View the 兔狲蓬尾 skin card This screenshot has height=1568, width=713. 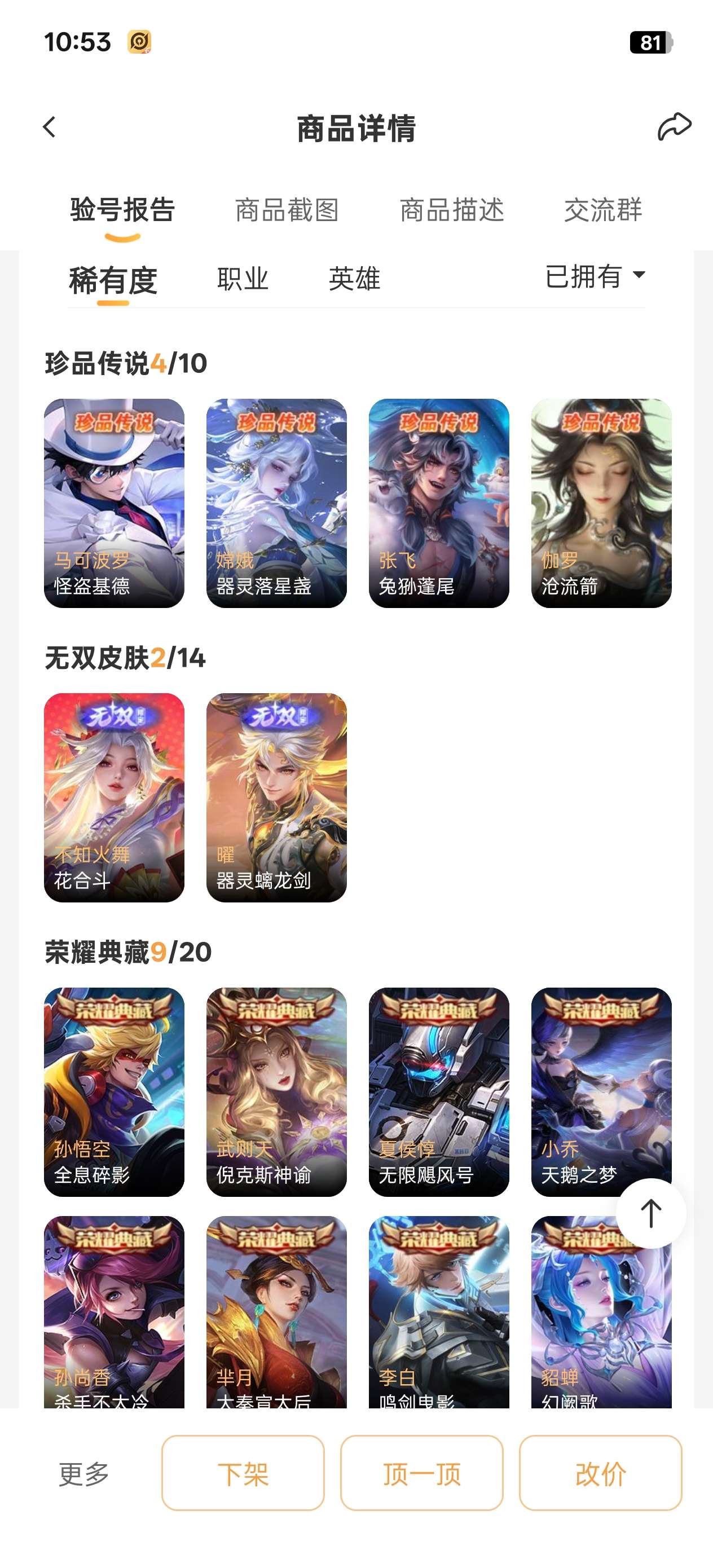[x=439, y=503]
